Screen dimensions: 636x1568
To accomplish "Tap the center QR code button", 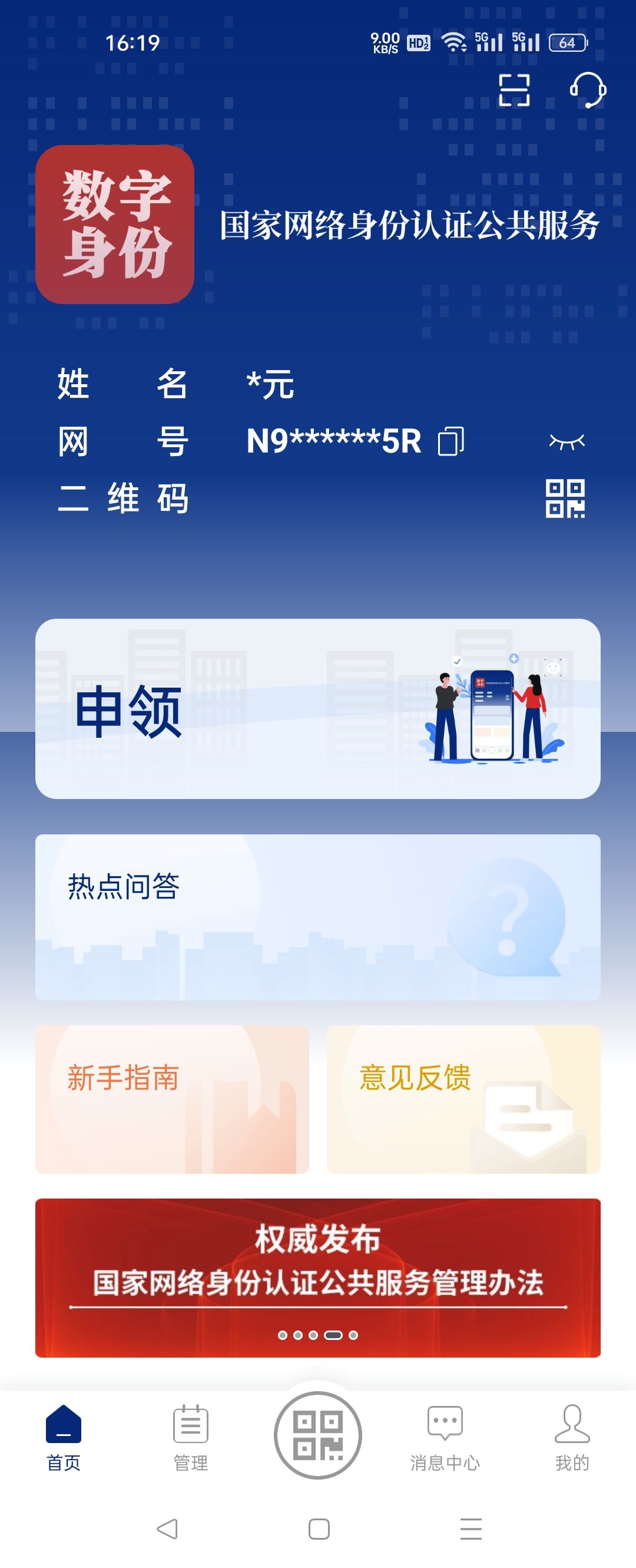I will (x=318, y=1435).
